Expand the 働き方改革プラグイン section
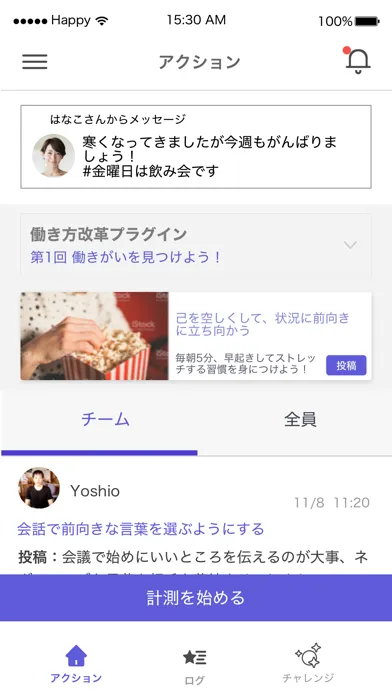Viewport: 392px width, 696px height. (196, 245)
